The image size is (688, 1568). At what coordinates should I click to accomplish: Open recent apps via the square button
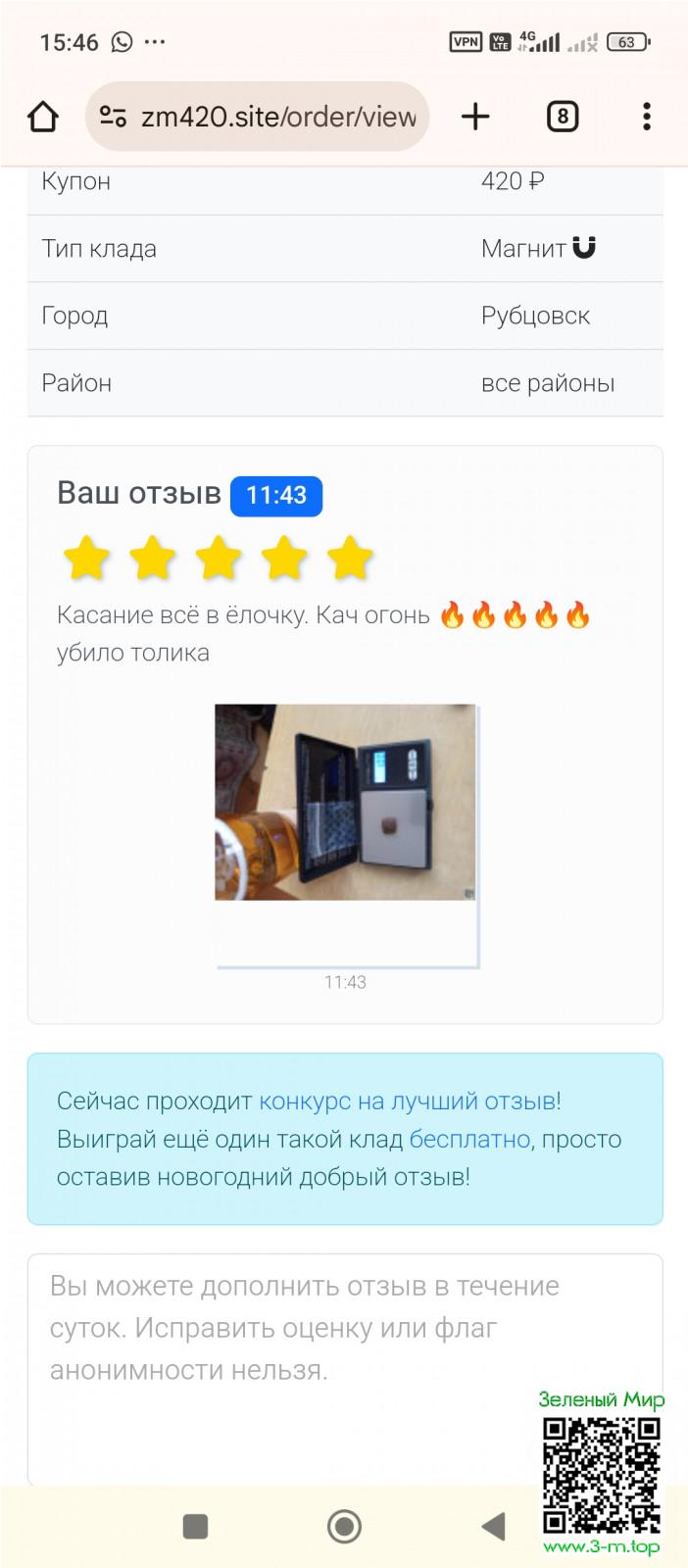pyautogui.click(x=195, y=1526)
